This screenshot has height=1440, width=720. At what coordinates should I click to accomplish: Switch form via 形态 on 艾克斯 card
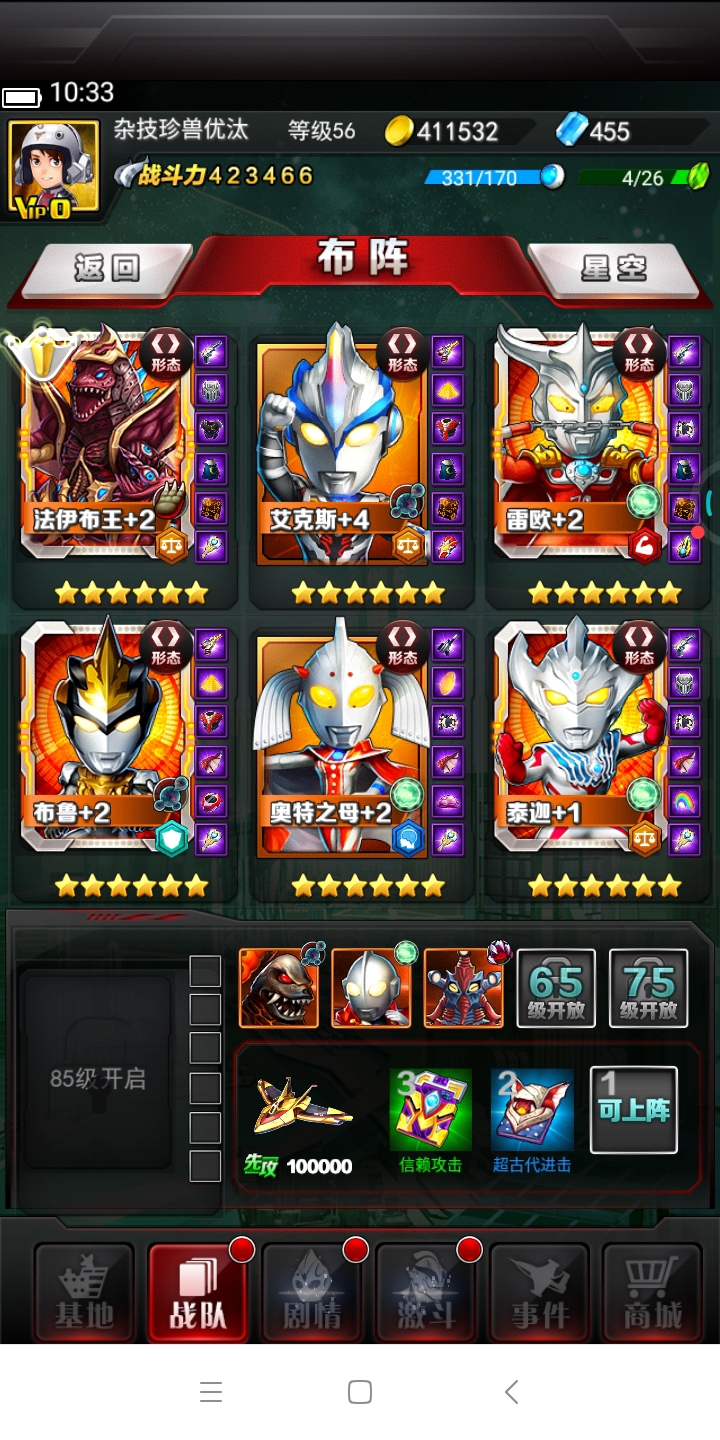[x=402, y=352]
